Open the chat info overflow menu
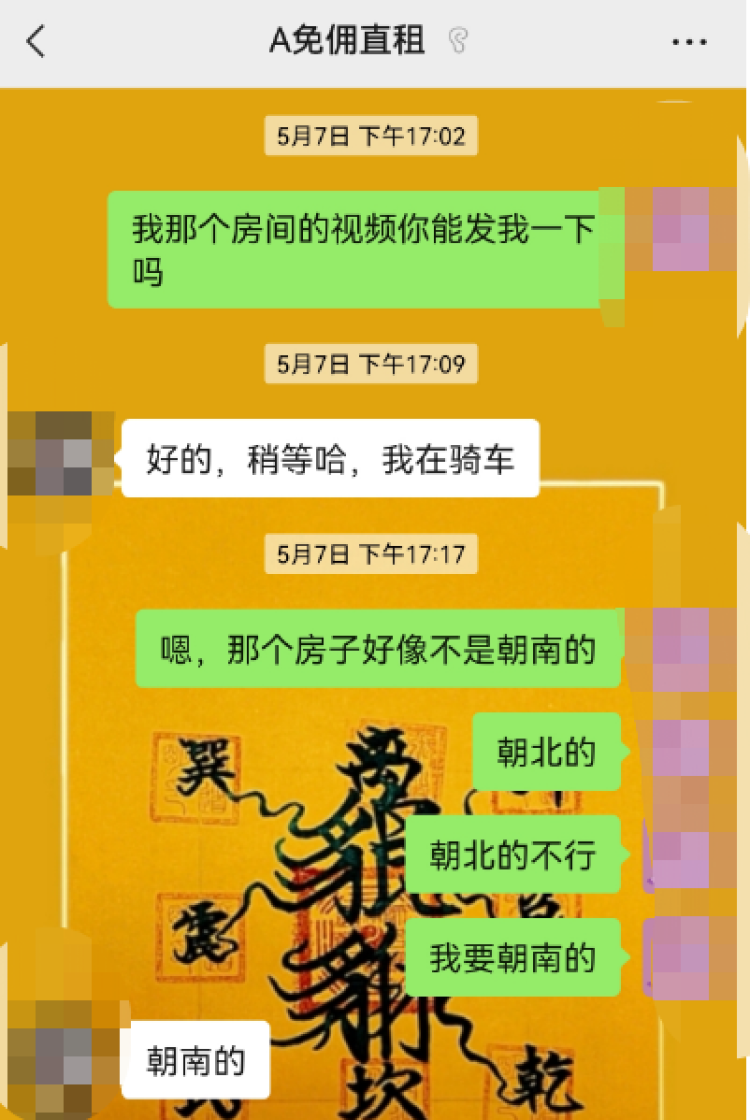Viewport: 750px width, 1120px height. point(689,42)
